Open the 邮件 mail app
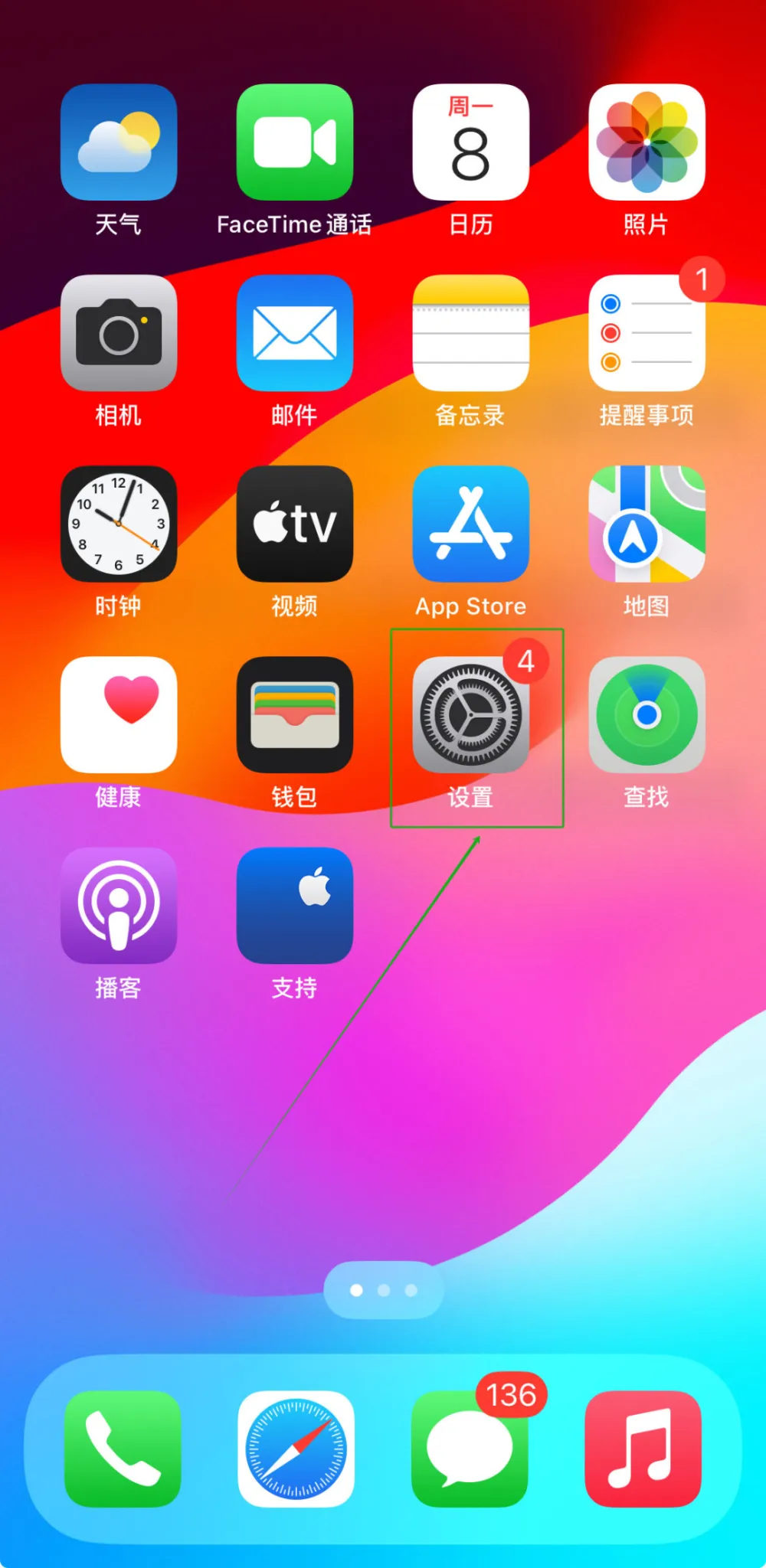Viewport: 766px width, 1568px height. pos(295,333)
